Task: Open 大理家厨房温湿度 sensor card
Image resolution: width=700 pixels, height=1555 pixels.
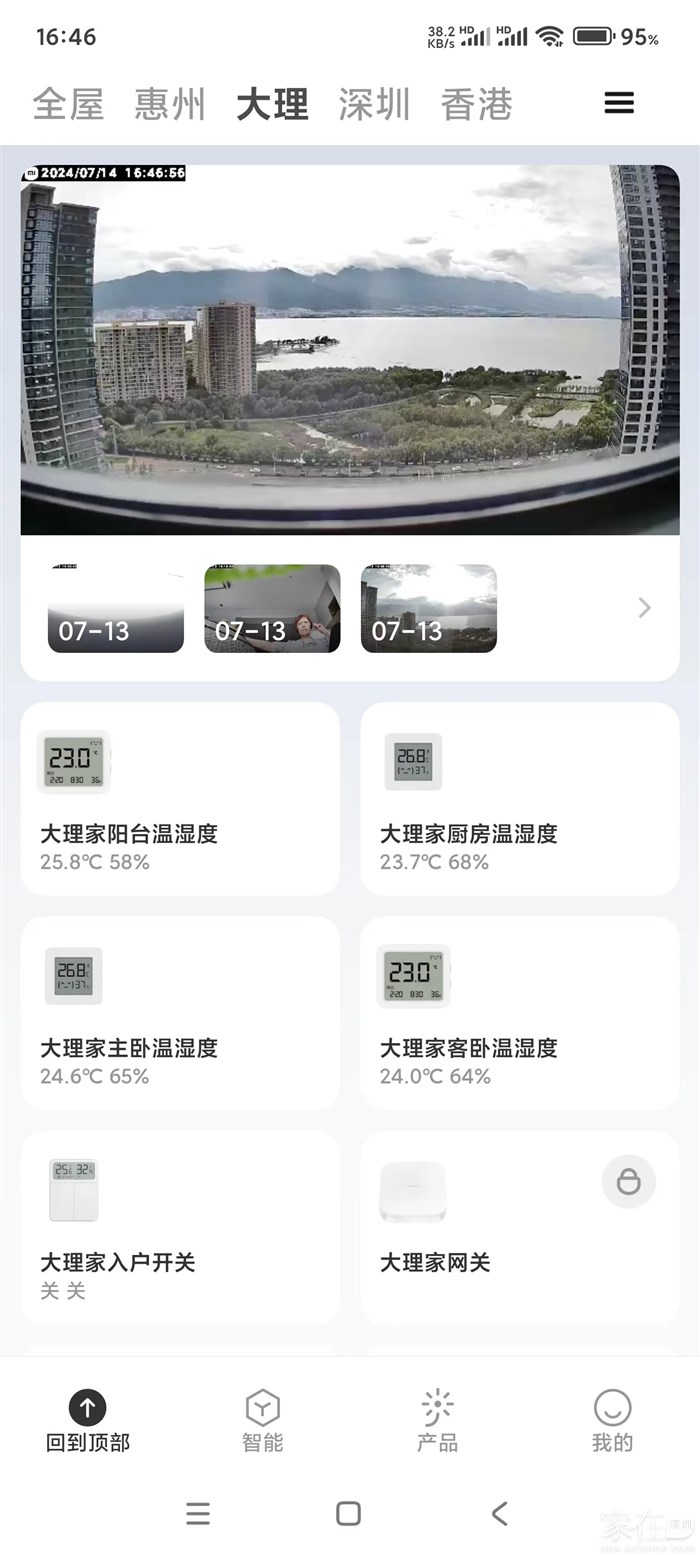Action: coord(520,798)
